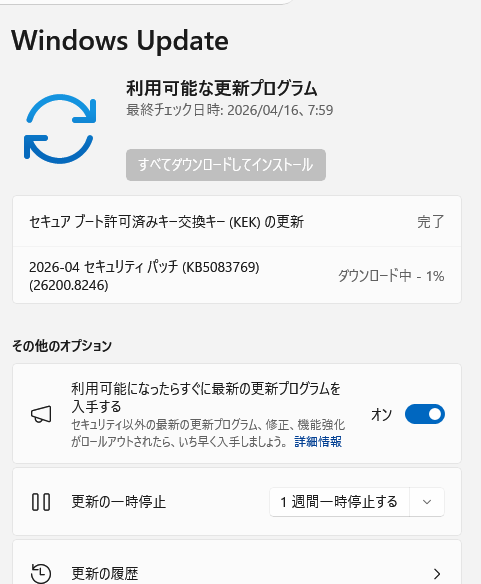The width and height of the screenshot is (481, 584).
Task: Select 1 週間一時停止する button
Action: pos(339,502)
